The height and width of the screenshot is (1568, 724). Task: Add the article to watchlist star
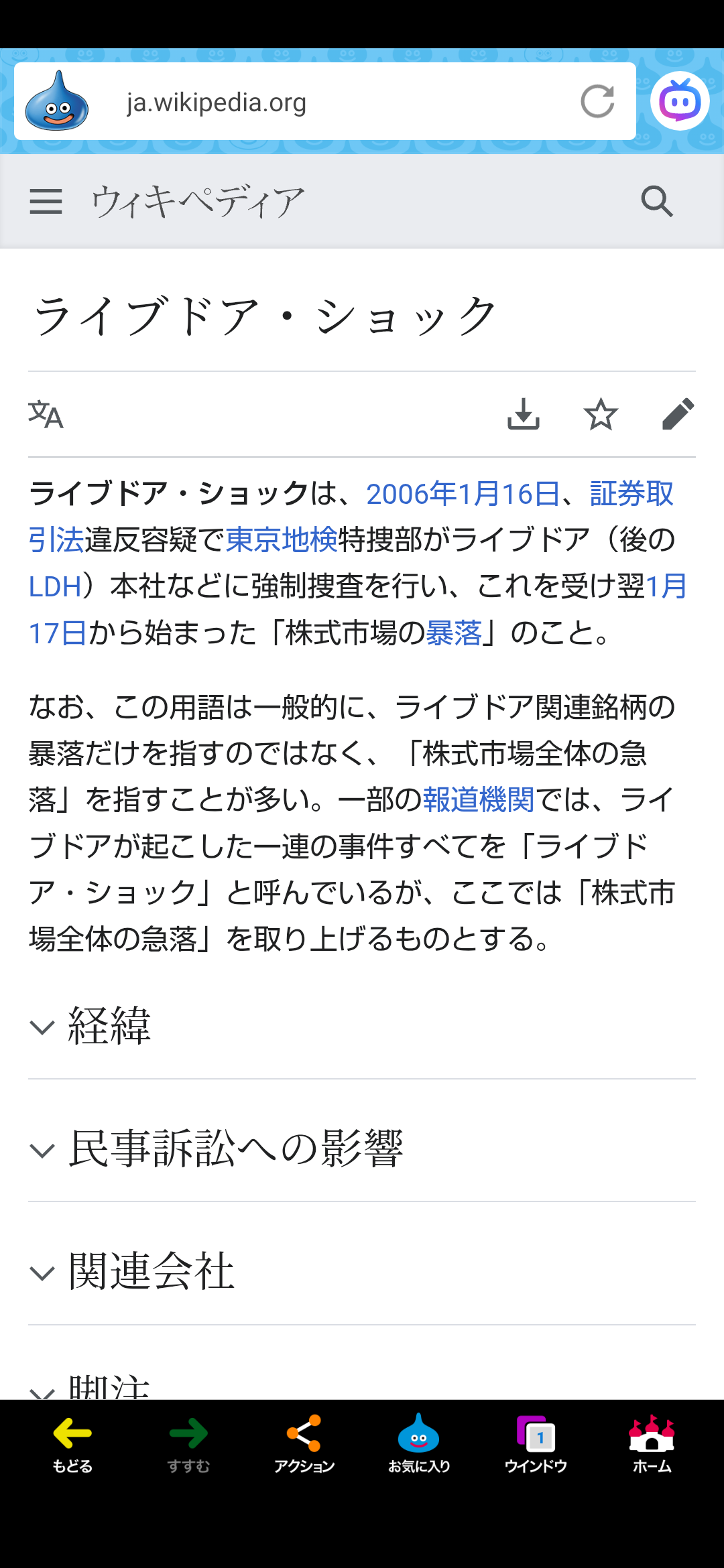tap(601, 414)
